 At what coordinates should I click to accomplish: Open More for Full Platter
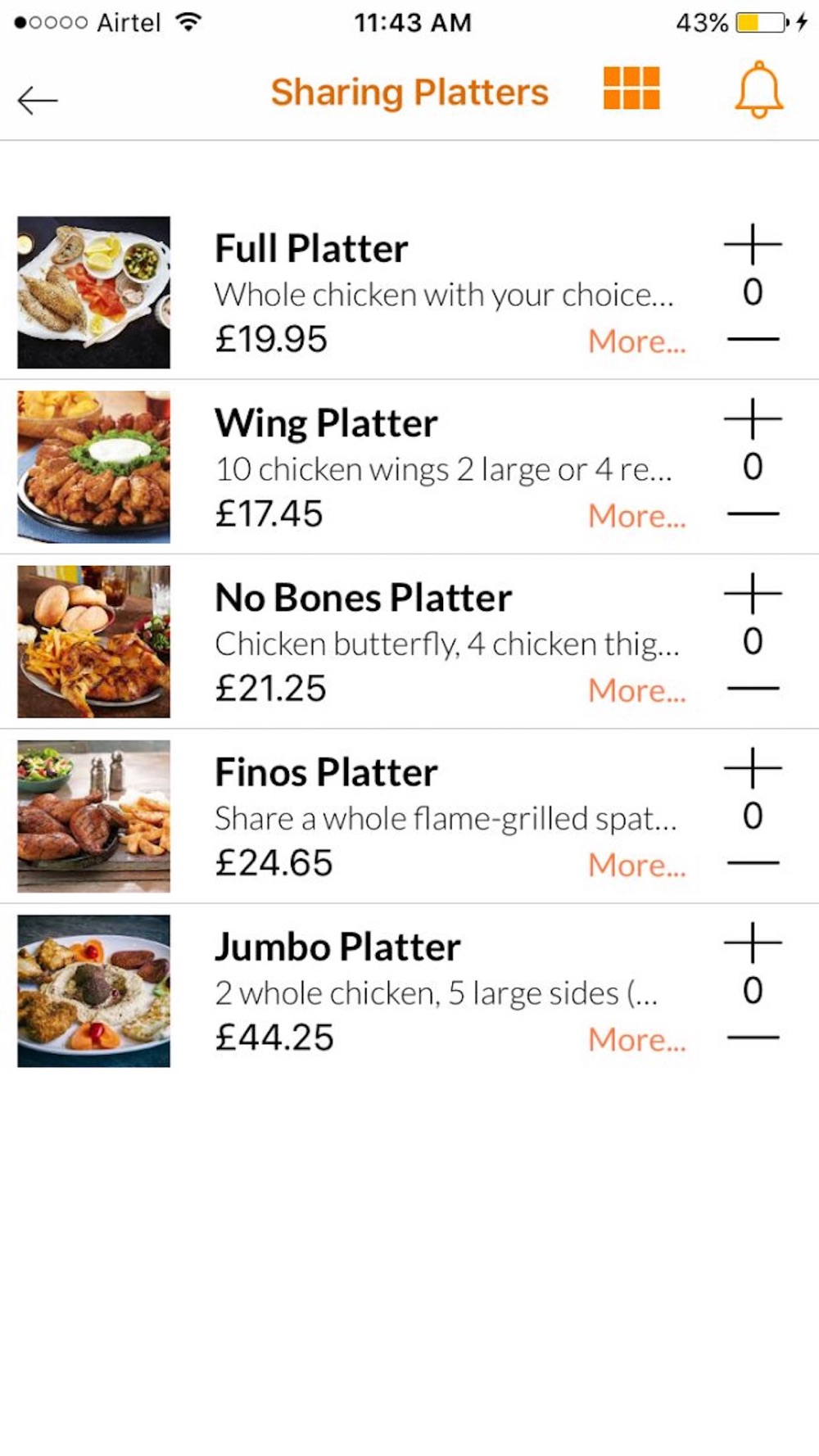(637, 341)
